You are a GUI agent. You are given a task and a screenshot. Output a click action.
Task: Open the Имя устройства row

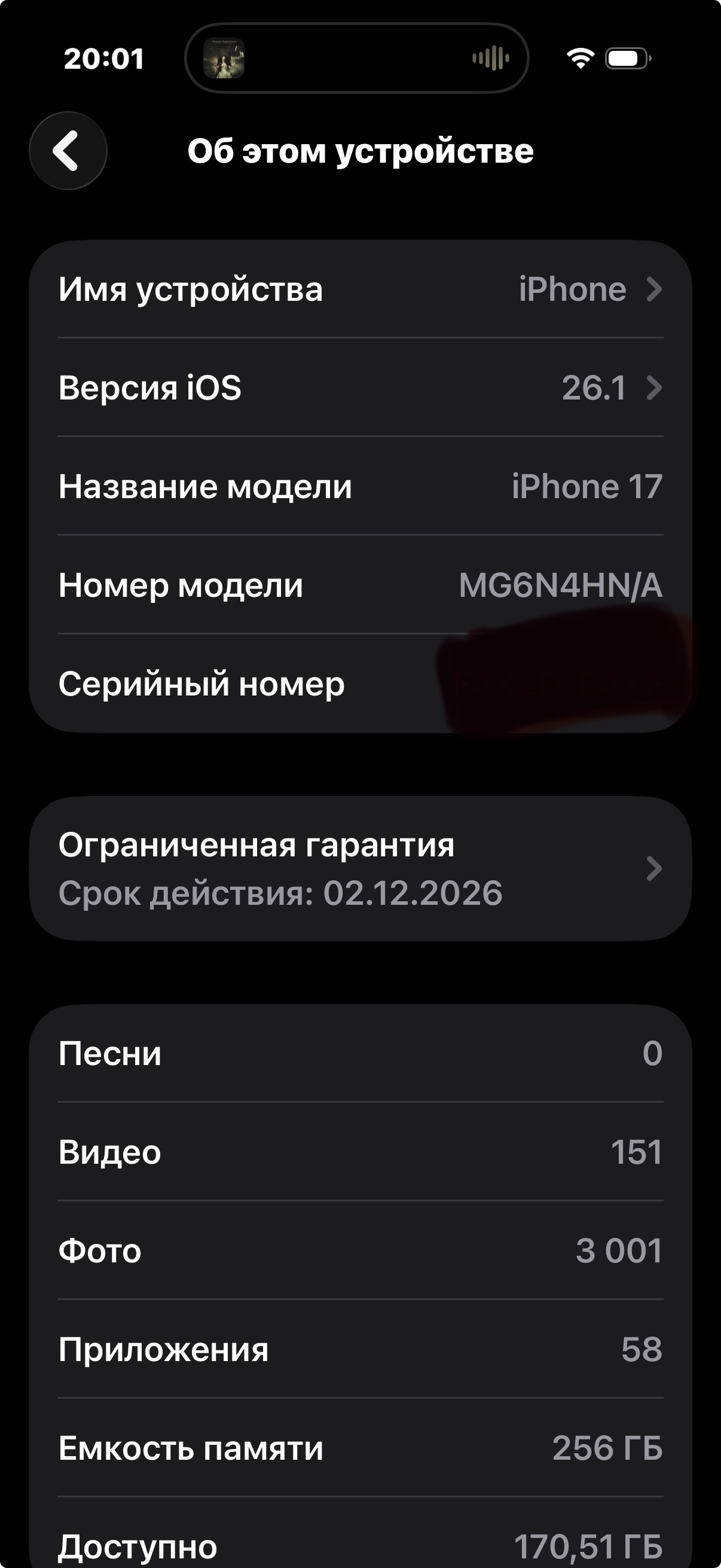click(x=360, y=289)
